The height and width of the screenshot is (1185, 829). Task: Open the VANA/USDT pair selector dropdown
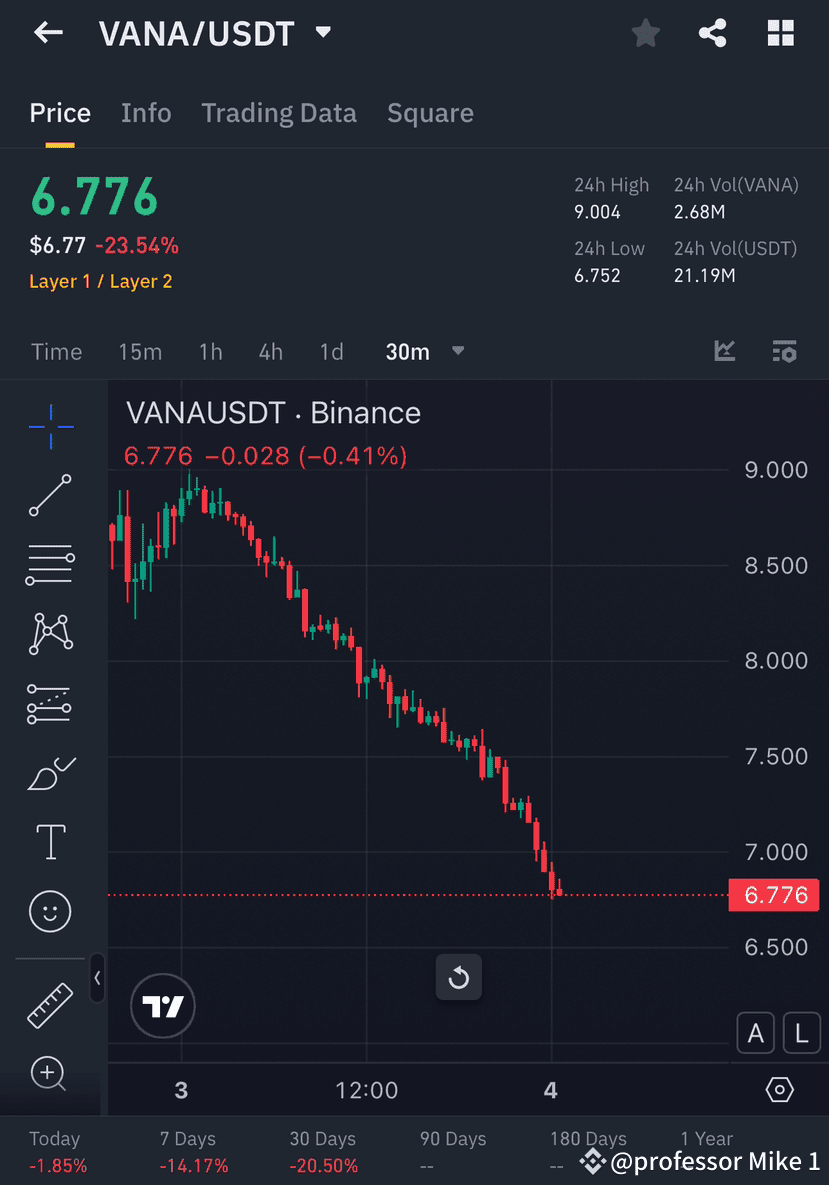(x=322, y=31)
